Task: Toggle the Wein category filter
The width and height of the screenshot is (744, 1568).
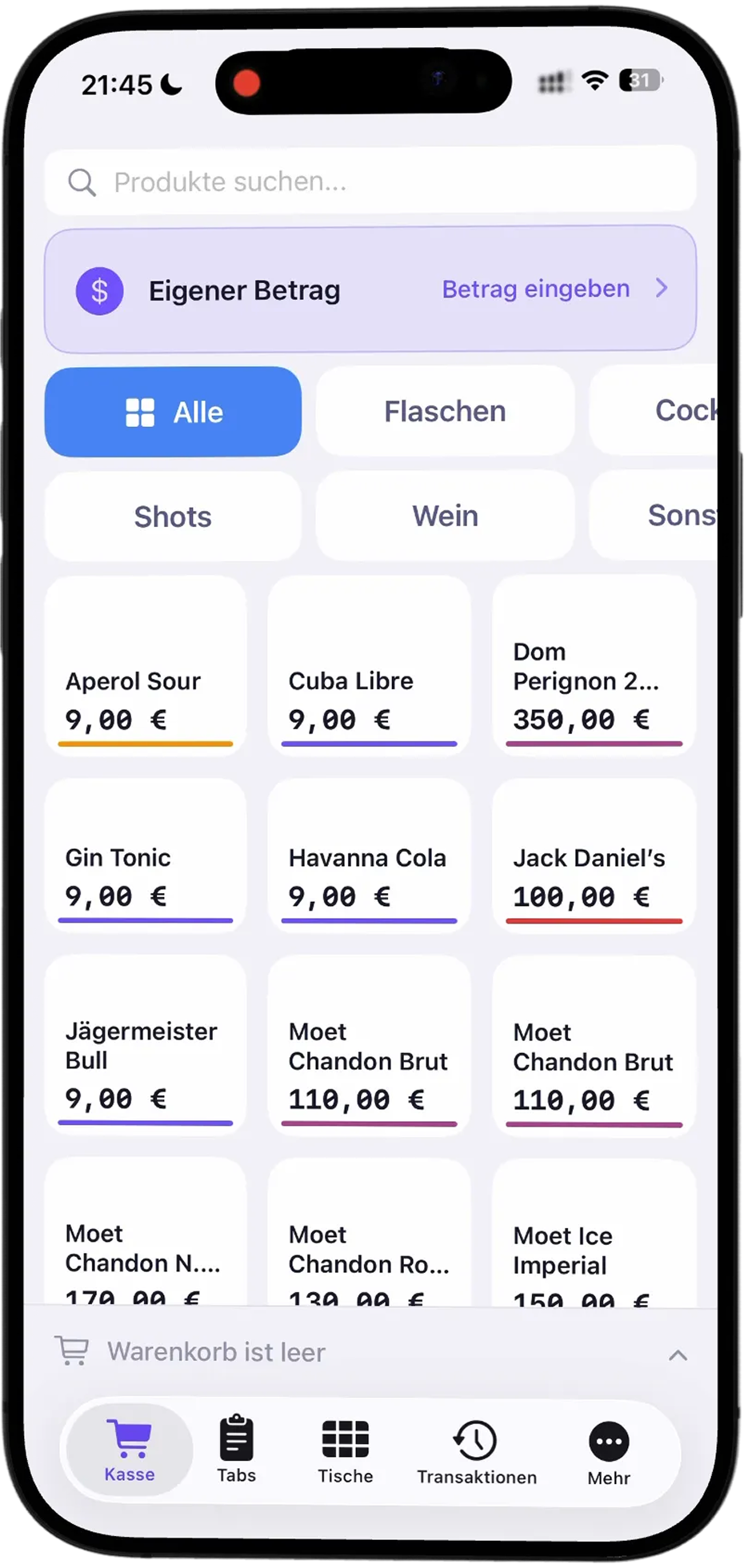Action: tap(444, 516)
